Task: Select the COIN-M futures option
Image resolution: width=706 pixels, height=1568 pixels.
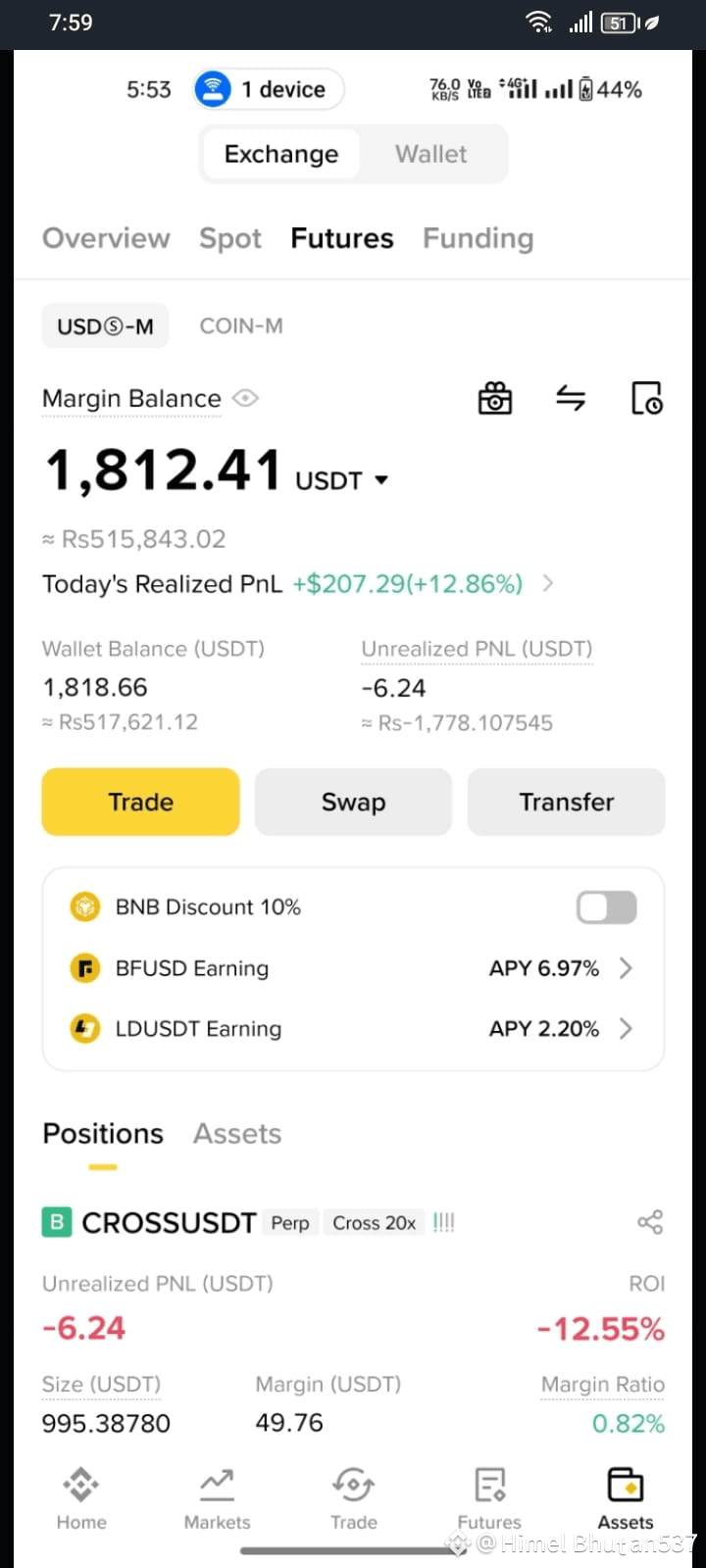Action: [241, 326]
